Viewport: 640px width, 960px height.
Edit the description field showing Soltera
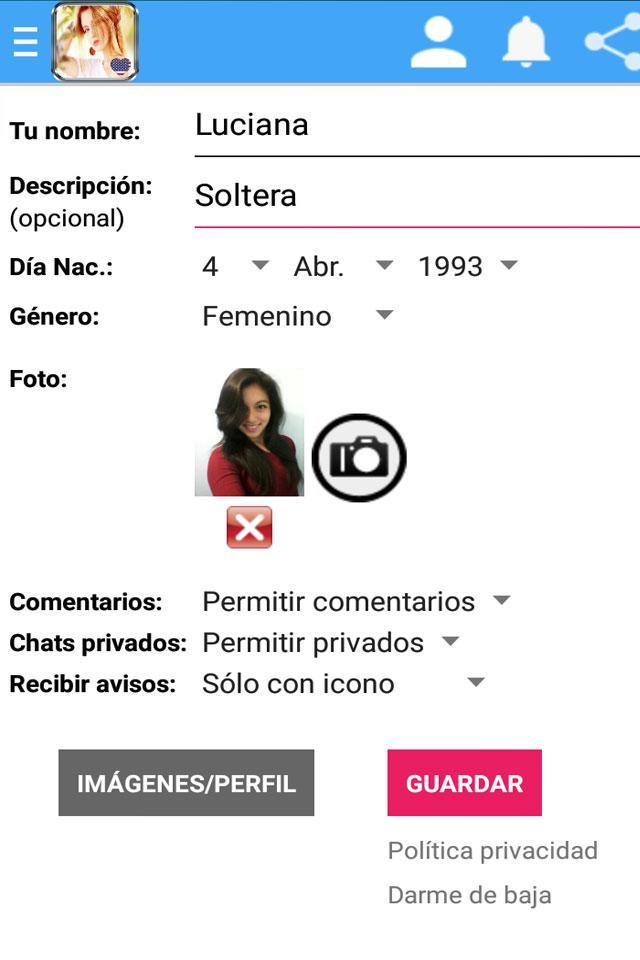click(416, 196)
